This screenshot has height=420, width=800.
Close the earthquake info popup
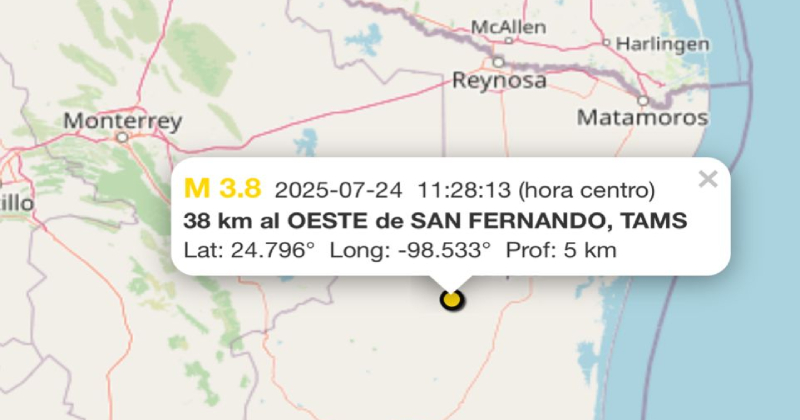tap(708, 179)
